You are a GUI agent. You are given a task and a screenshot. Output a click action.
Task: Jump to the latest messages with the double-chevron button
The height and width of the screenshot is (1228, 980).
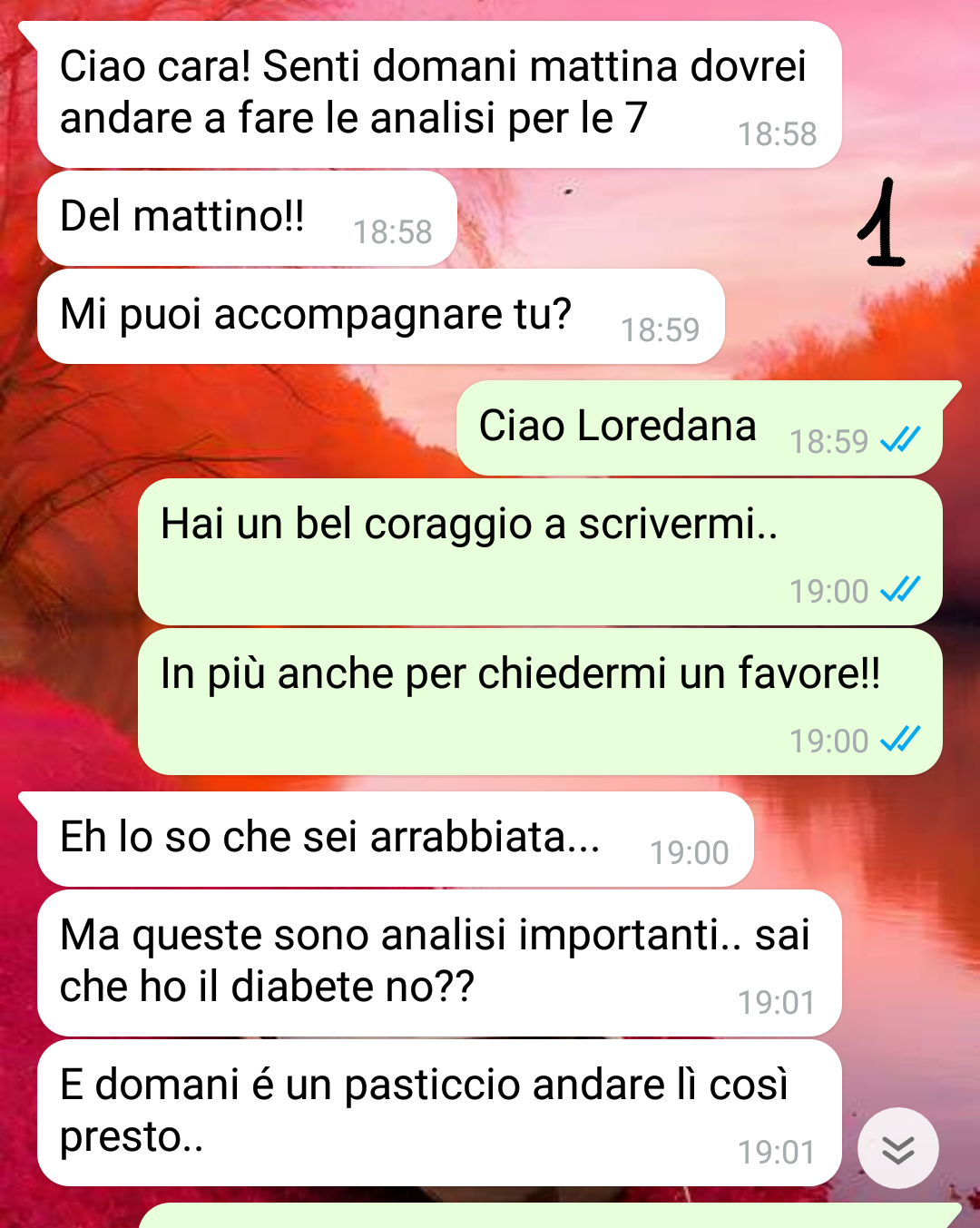tap(897, 1148)
